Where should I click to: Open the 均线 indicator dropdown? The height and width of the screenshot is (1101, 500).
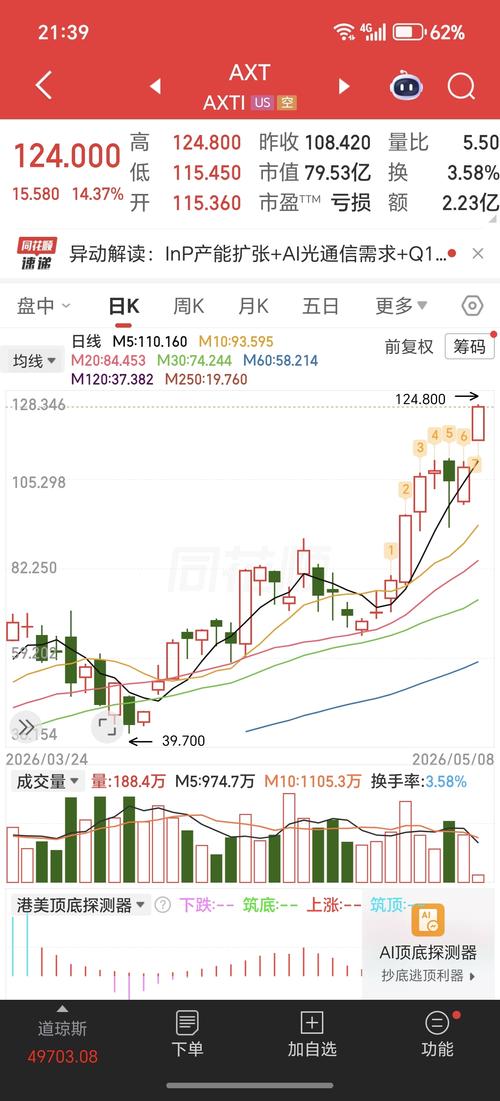tap(32, 361)
